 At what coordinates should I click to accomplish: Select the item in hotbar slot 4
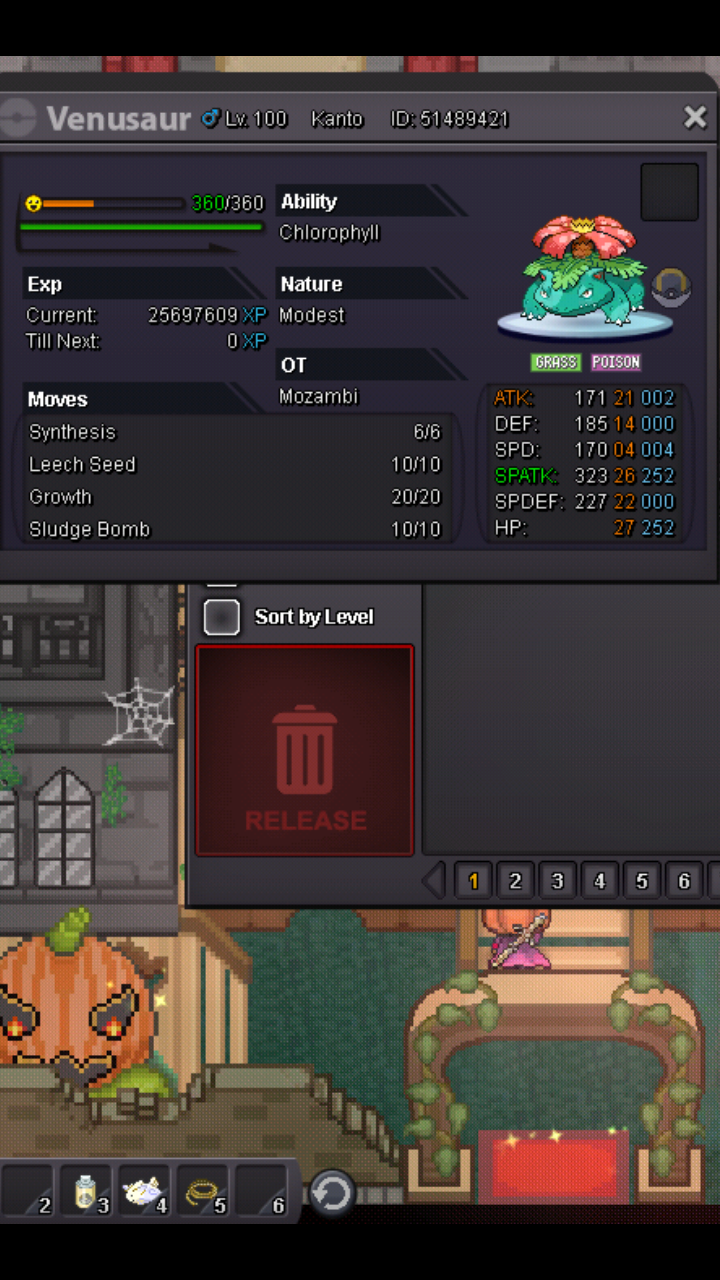point(144,1193)
